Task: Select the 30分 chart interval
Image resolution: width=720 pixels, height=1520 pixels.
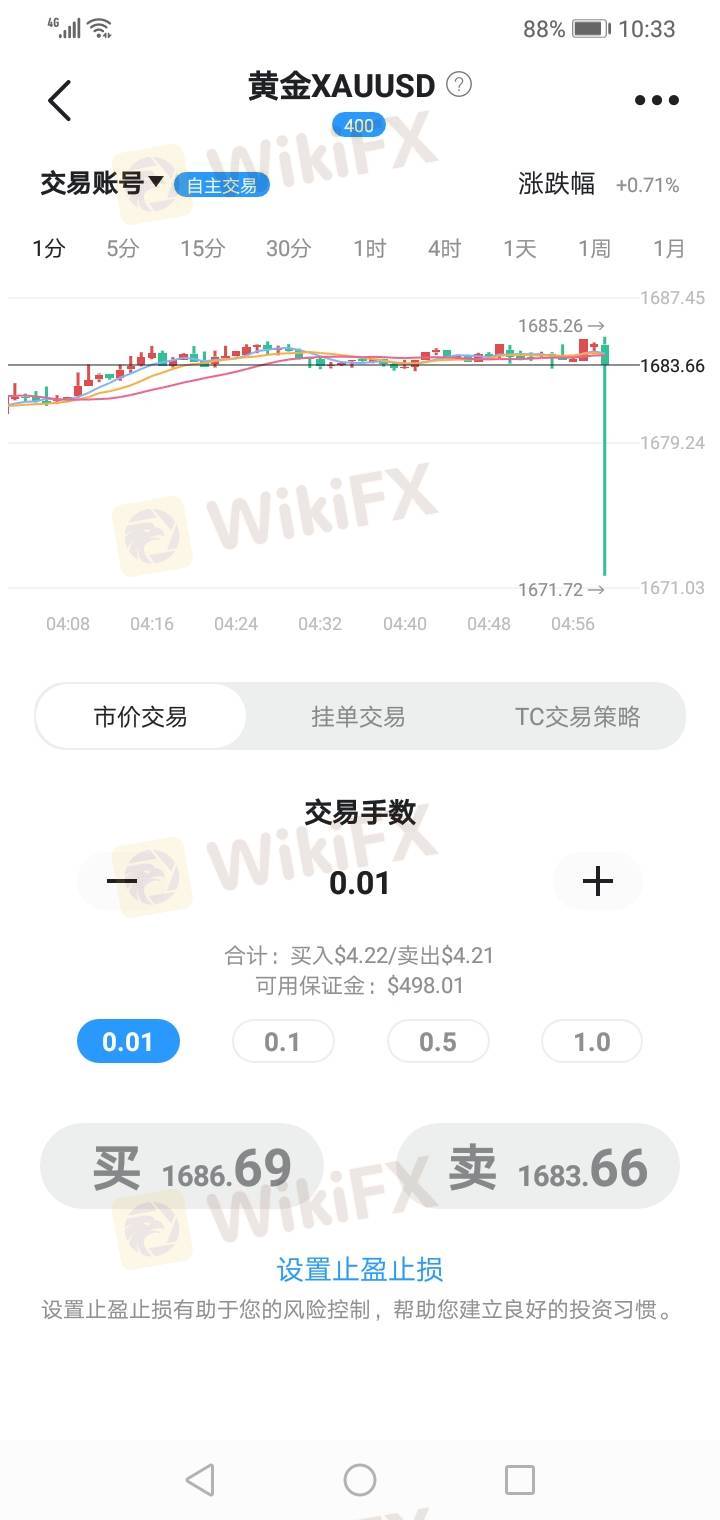Action: [x=288, y=248]
